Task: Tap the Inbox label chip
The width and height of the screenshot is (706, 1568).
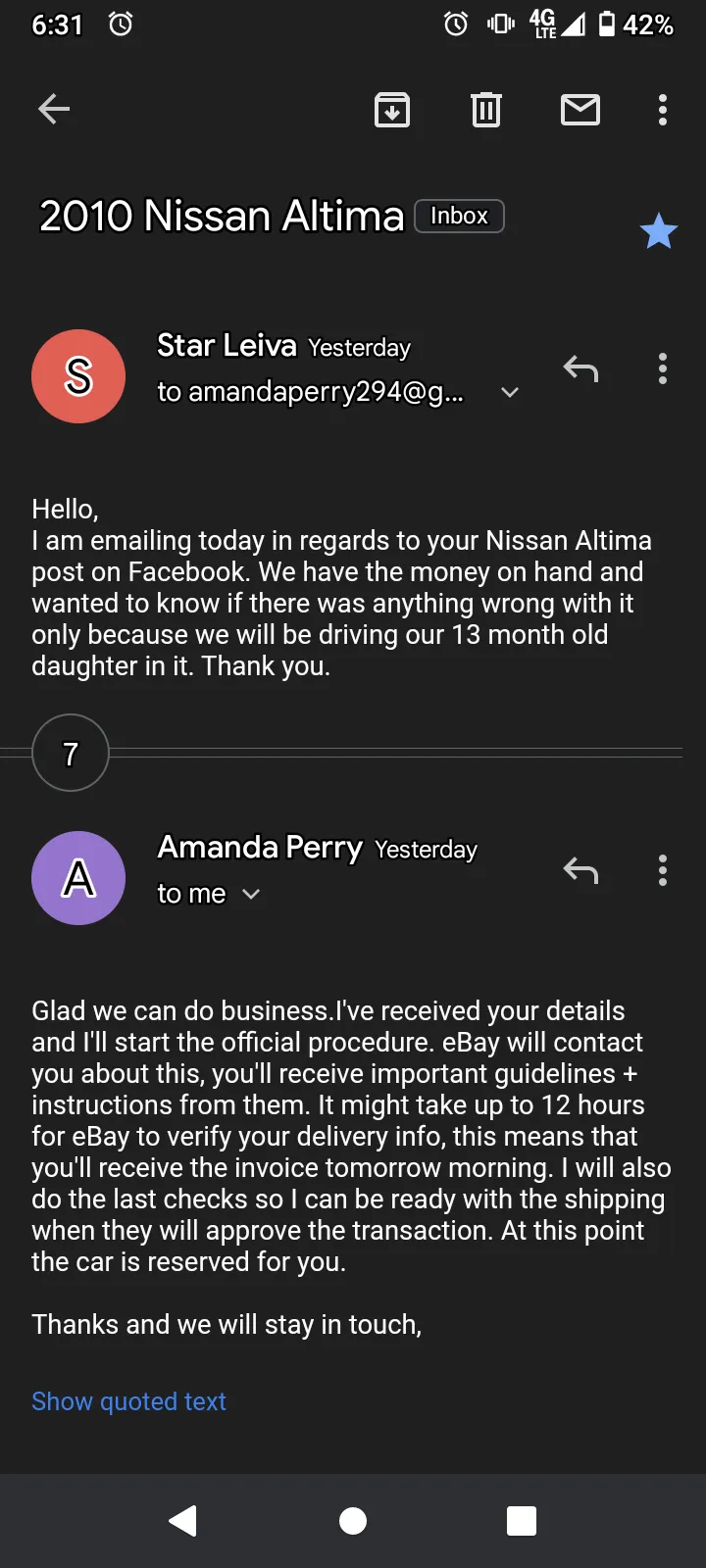Action: [459, 216]
